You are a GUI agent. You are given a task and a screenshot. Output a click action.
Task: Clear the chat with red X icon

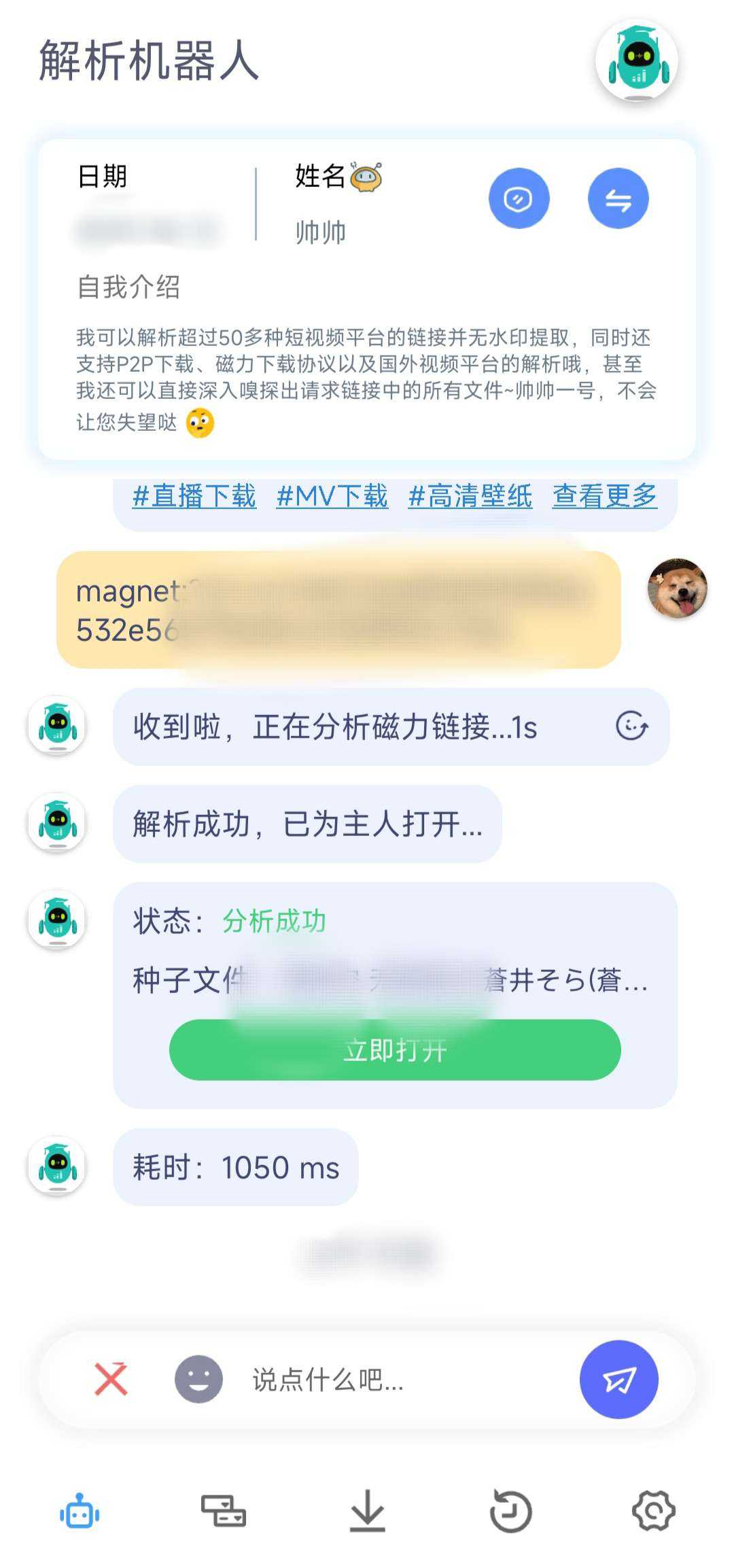click(111, 1379)
